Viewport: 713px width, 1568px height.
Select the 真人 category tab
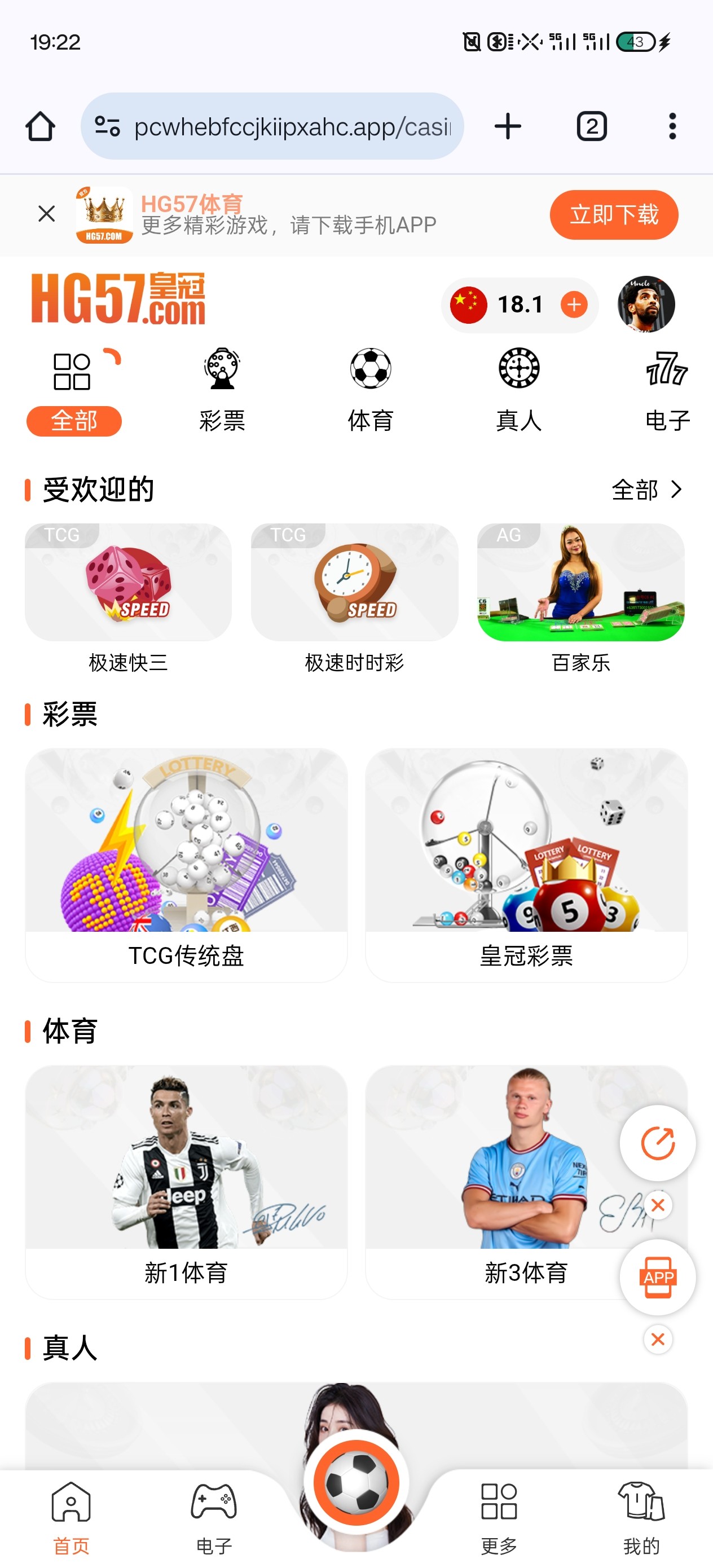519,390
